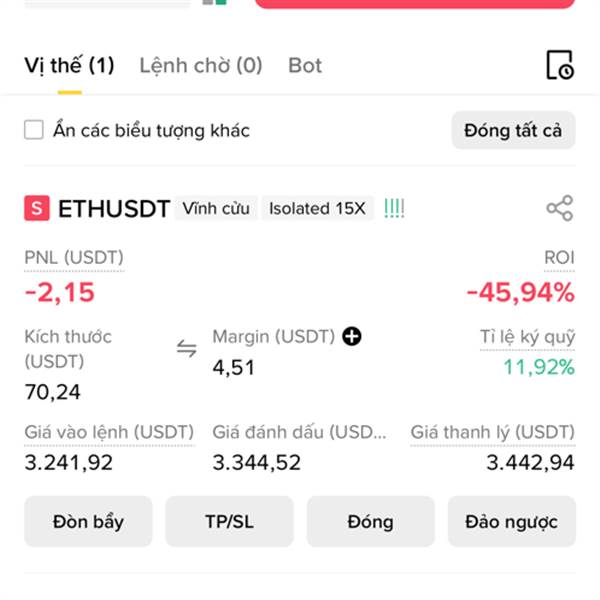Open the ETHUSDT pair name
This screenshot has width=600, height=600.
coord(113,209)
